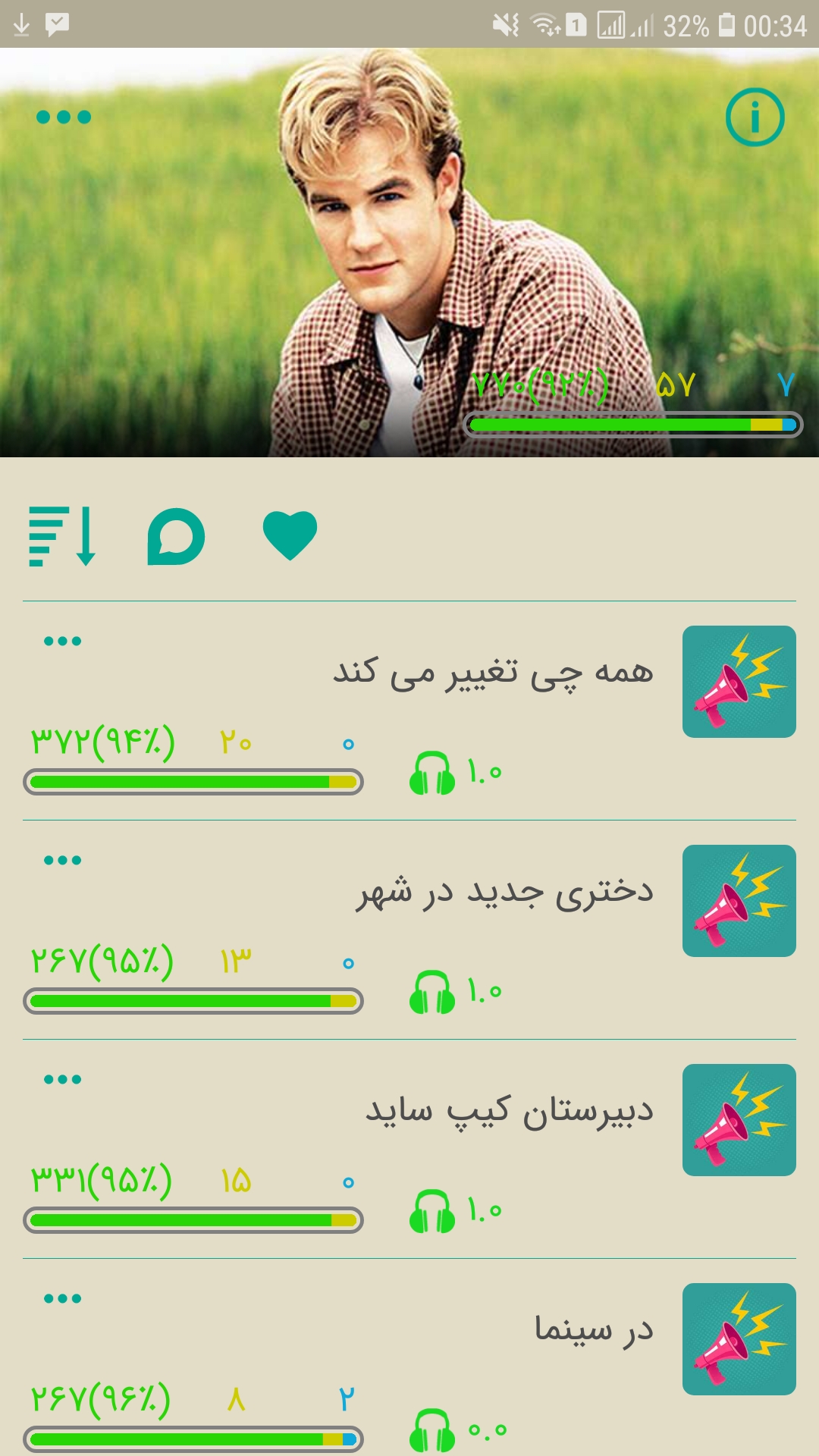This screenshot has width=819, height=1456.
Task: Tap the heart icon to favorite
Action: pyautogui.click(x=290, y=535)
